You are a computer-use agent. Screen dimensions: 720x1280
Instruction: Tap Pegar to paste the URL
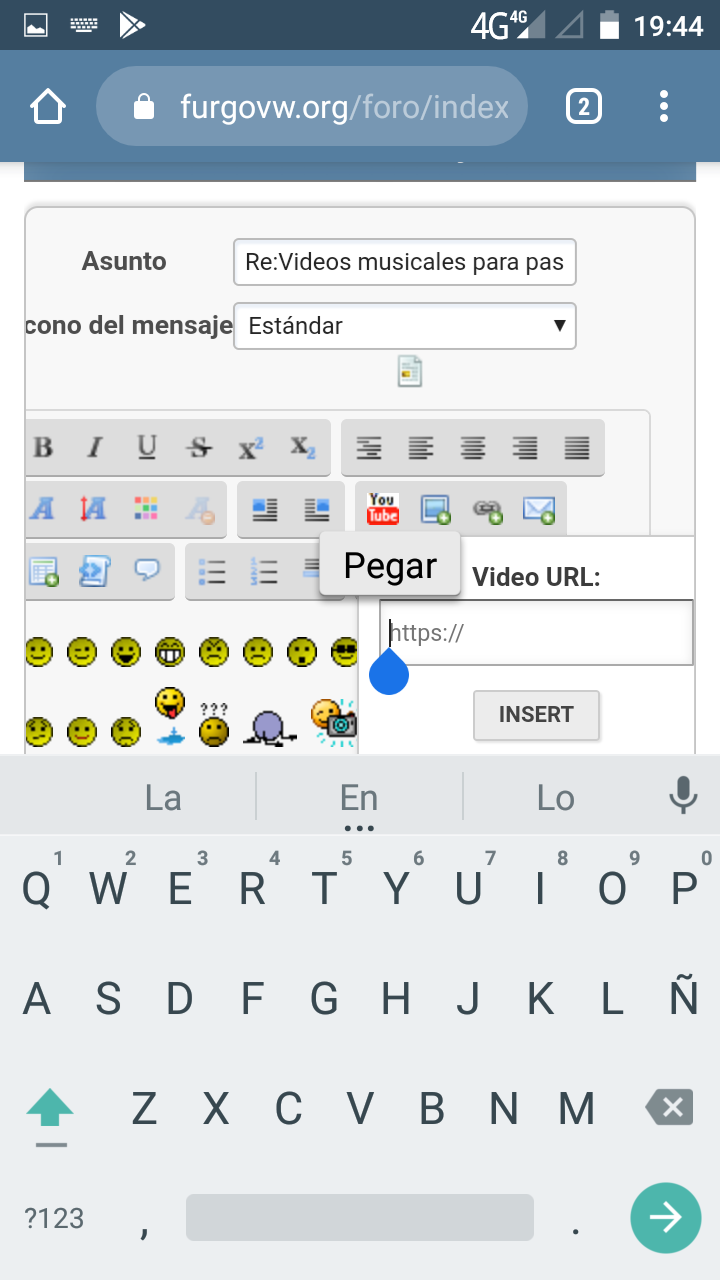390,566
